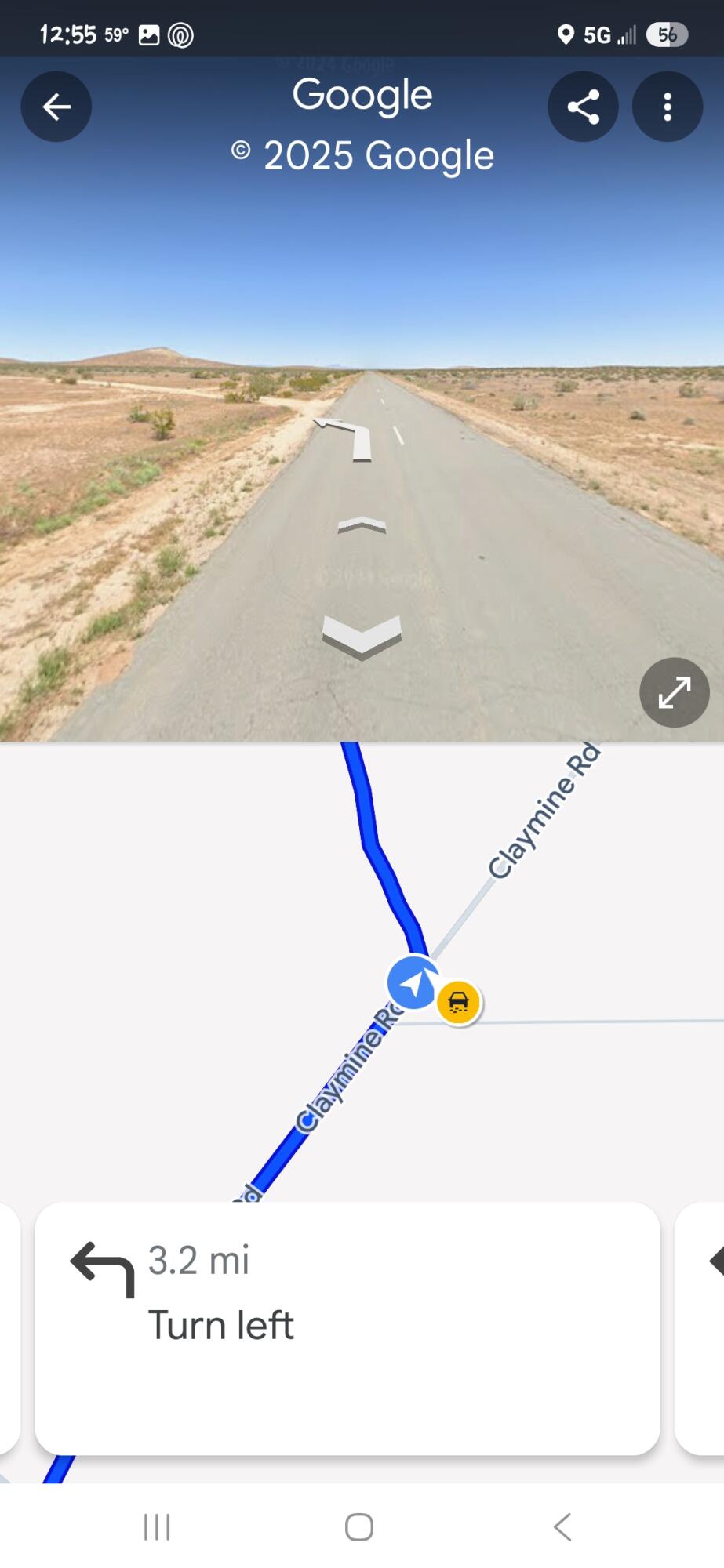Viewport: 724px width, 1568px height.
Task: Move backward with the down chevron
Action: 362,635
